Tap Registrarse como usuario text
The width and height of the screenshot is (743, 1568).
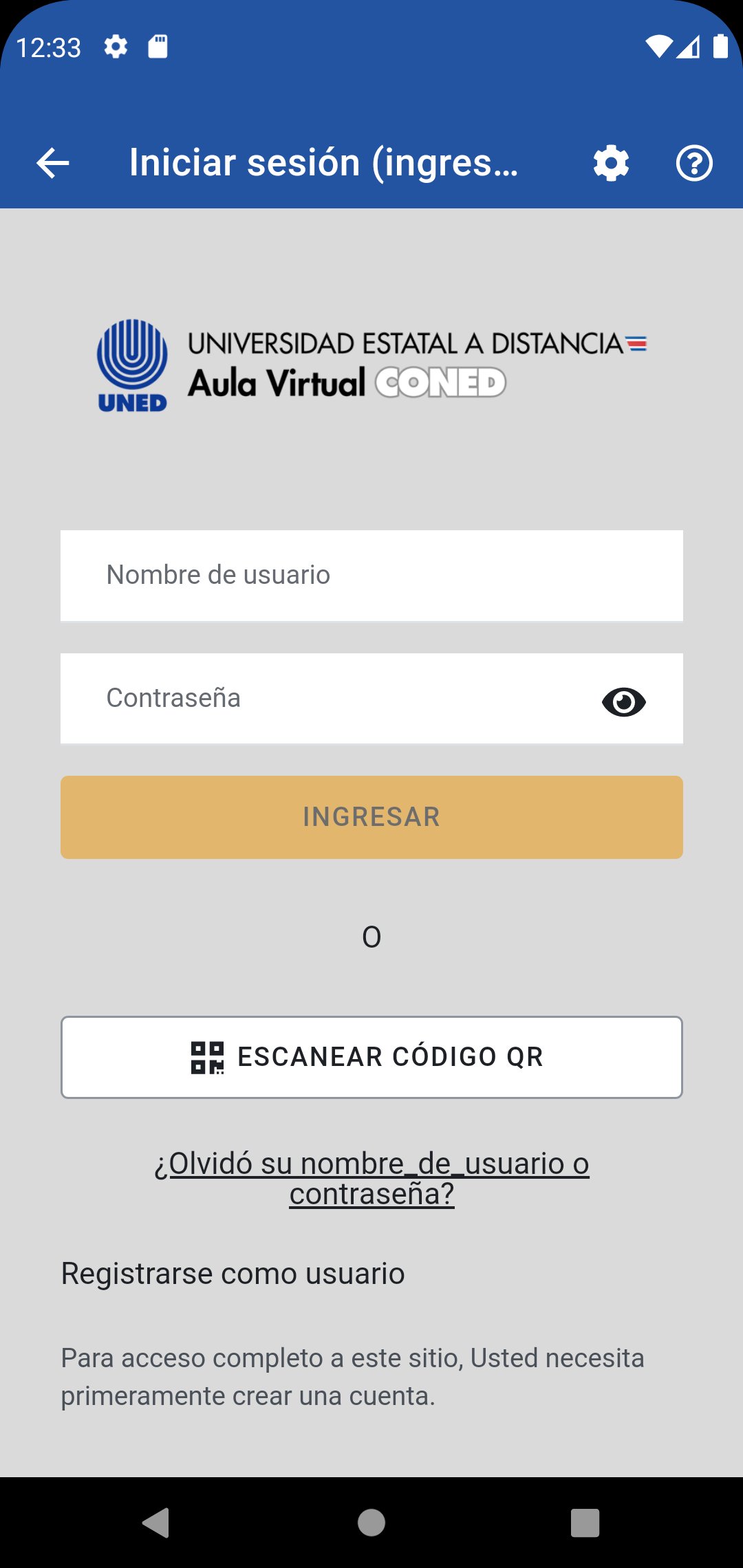click(233, 1273)
